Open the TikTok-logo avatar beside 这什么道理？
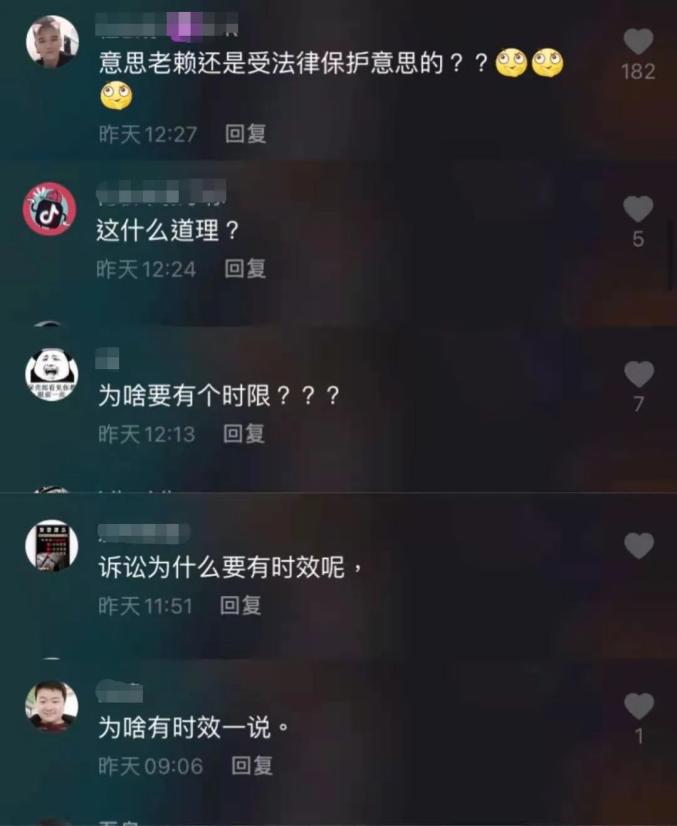Image resolution: width=677 pixels, height=826 pixels. coord(50,208)
